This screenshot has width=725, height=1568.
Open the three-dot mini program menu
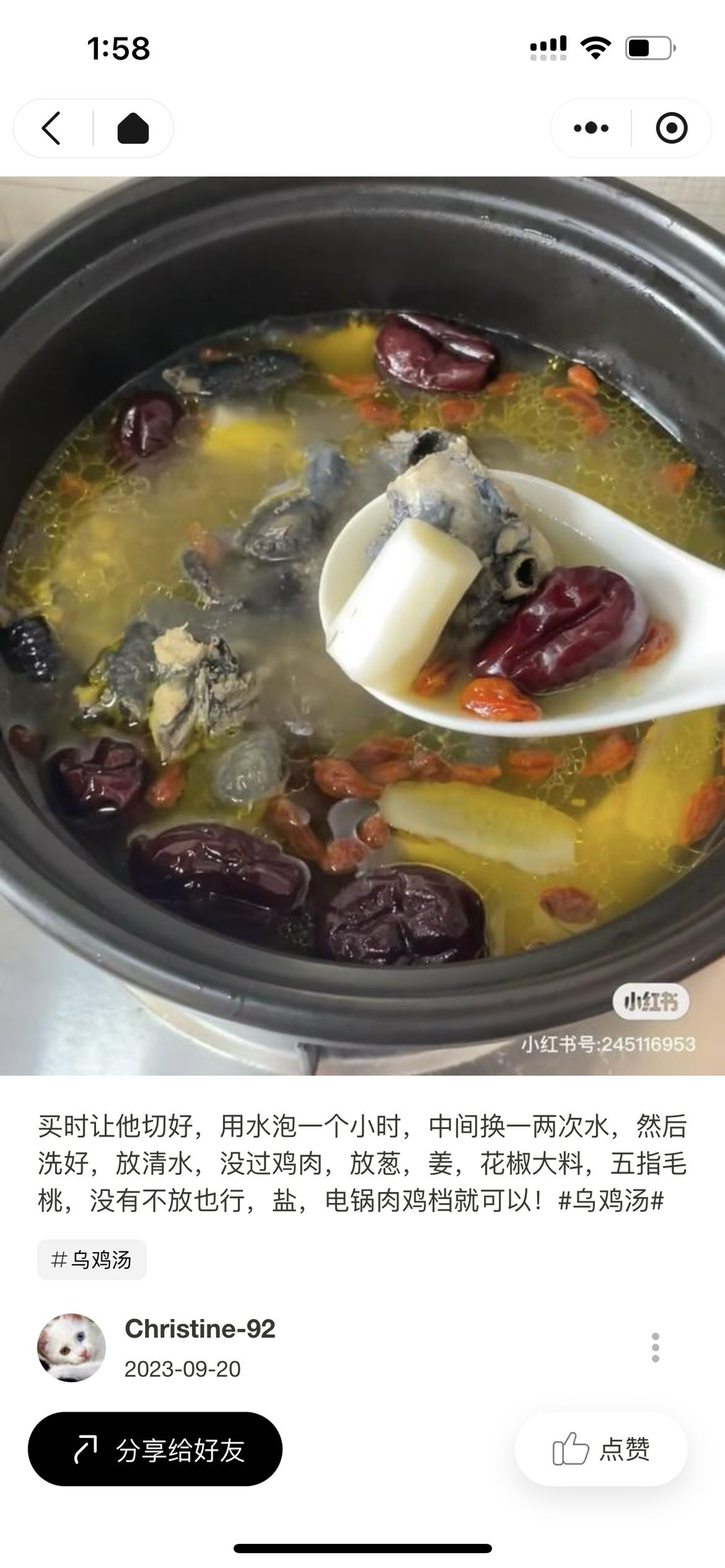[591, 128]
